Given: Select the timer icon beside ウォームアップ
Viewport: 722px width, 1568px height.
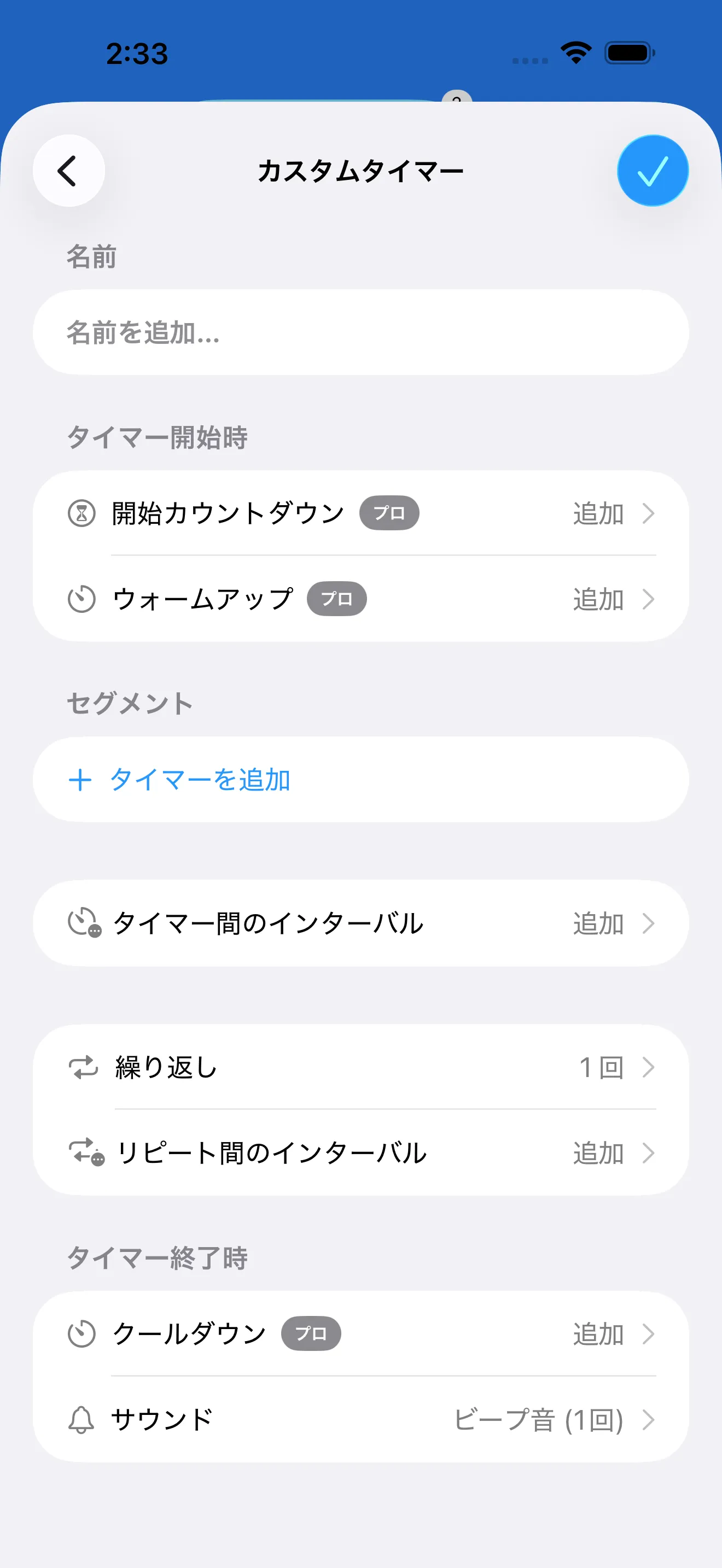Looking at the screenshot, I should pos(81,599).
